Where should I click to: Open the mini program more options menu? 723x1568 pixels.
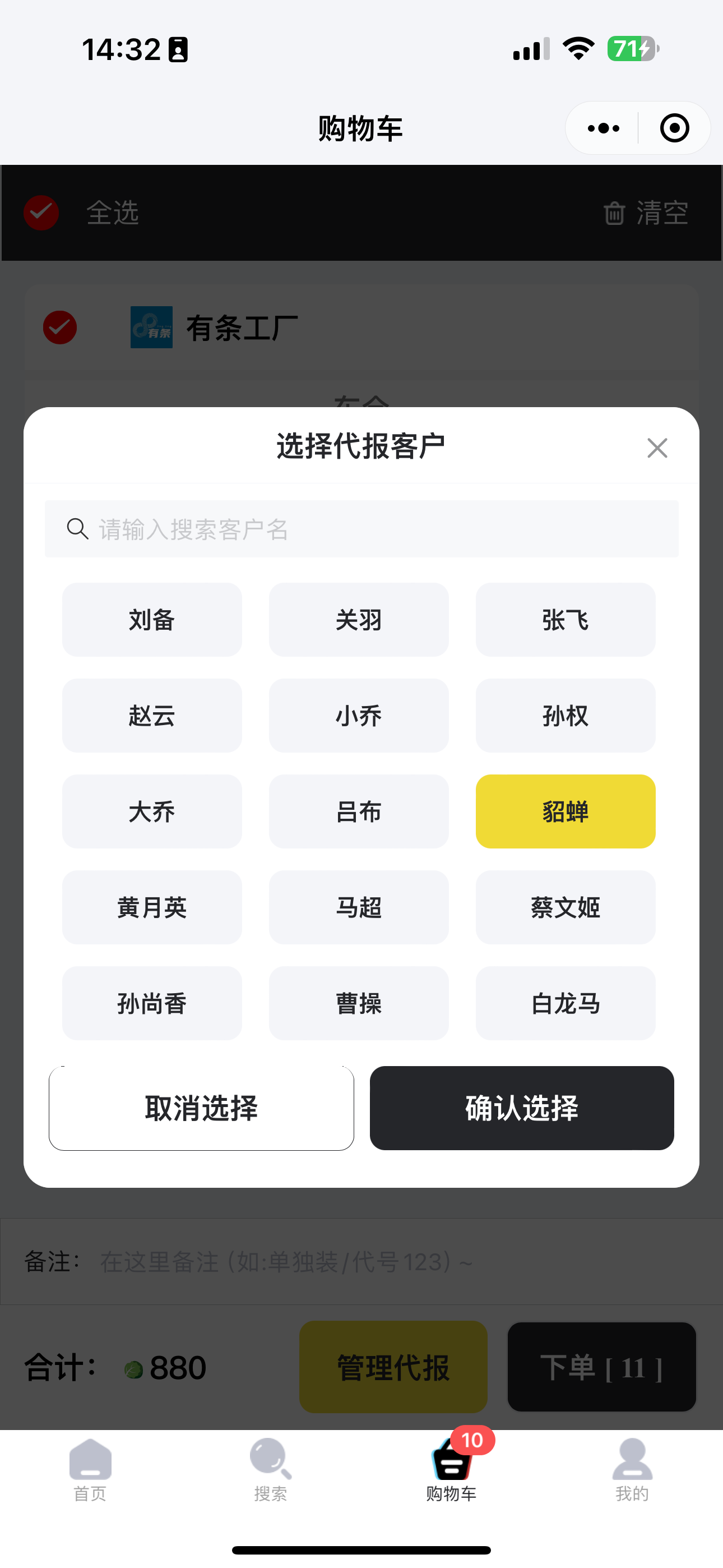[x=603, y=128]
